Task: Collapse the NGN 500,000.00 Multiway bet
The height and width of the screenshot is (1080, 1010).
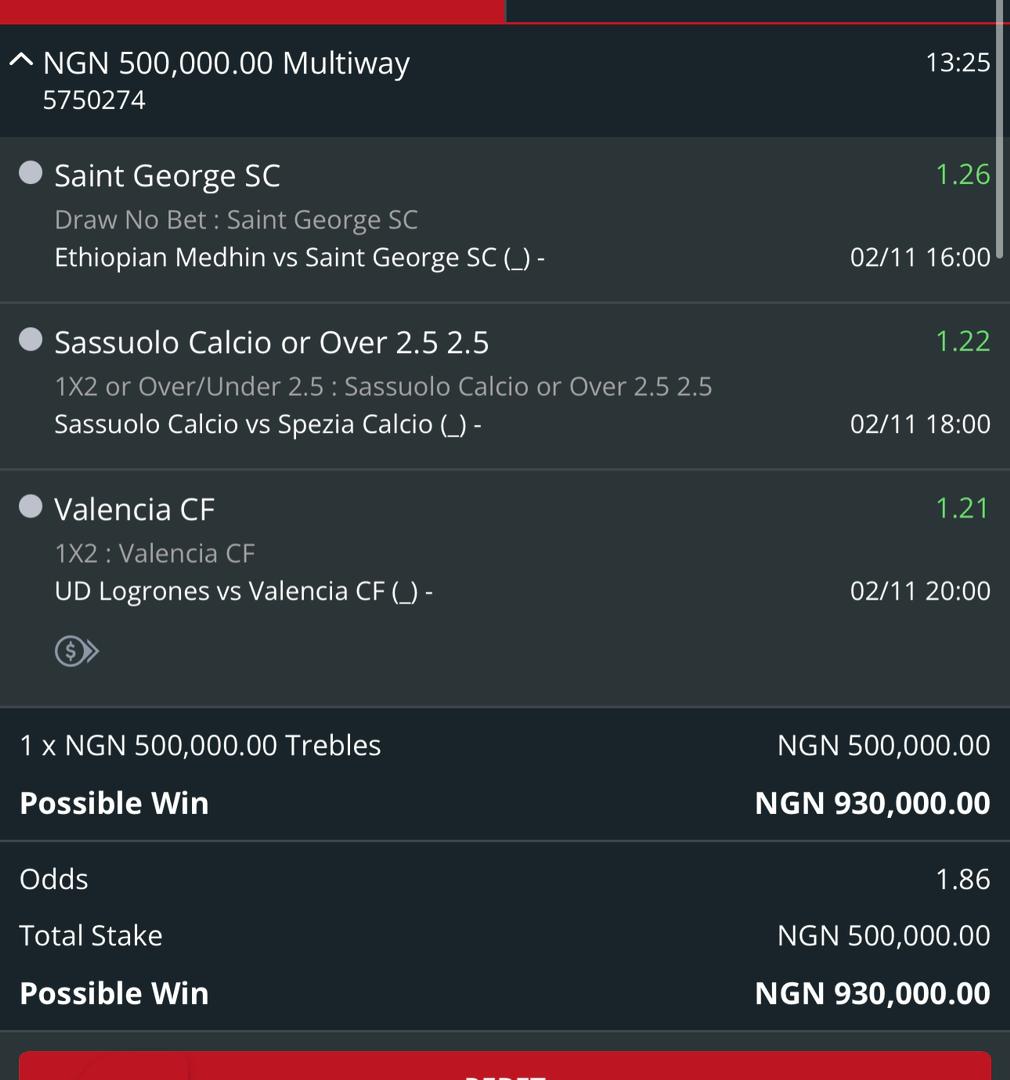Action: [21, 62]
